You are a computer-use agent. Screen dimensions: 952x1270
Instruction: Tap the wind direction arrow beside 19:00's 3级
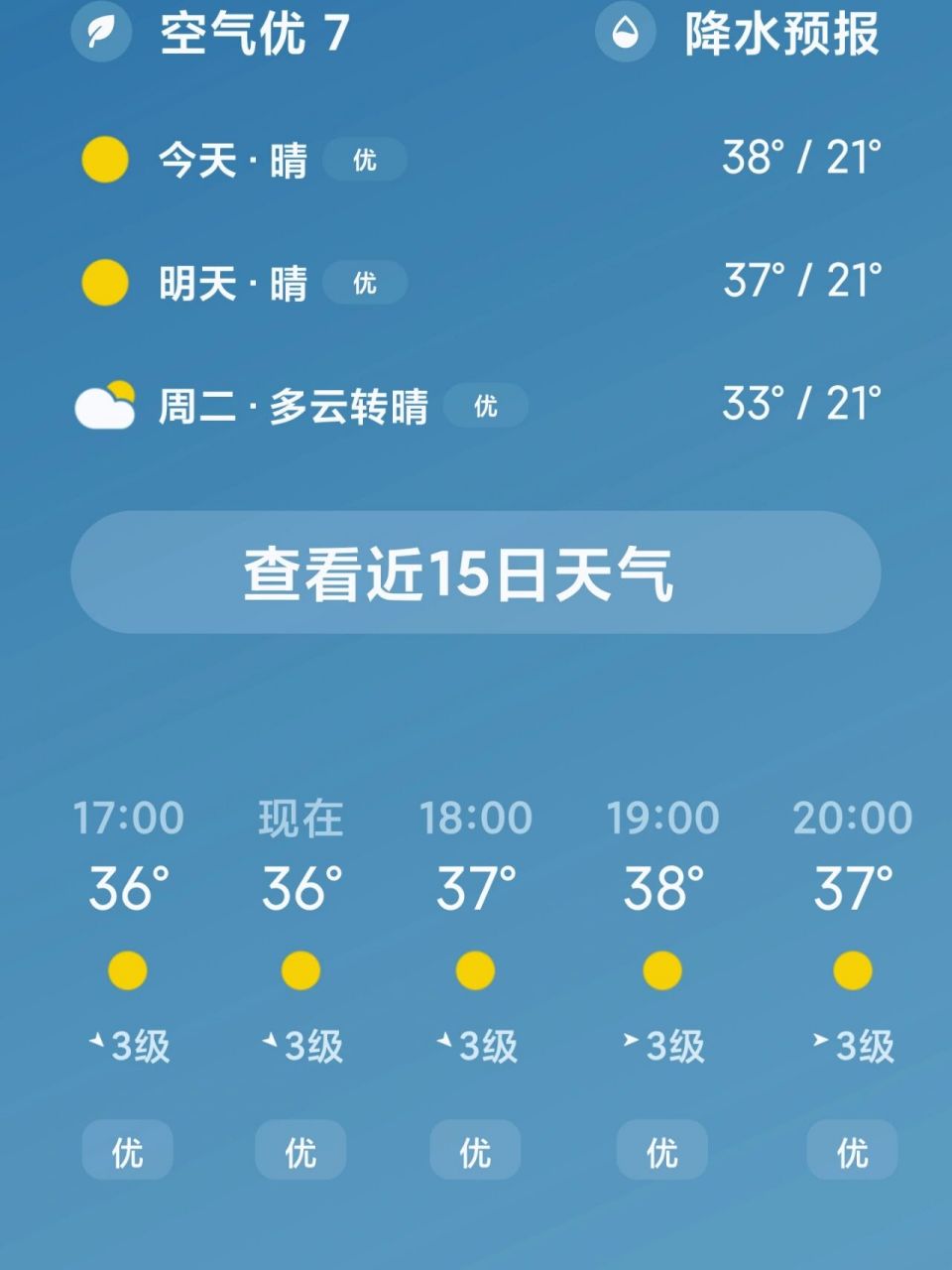click(x=629, y=1038)
